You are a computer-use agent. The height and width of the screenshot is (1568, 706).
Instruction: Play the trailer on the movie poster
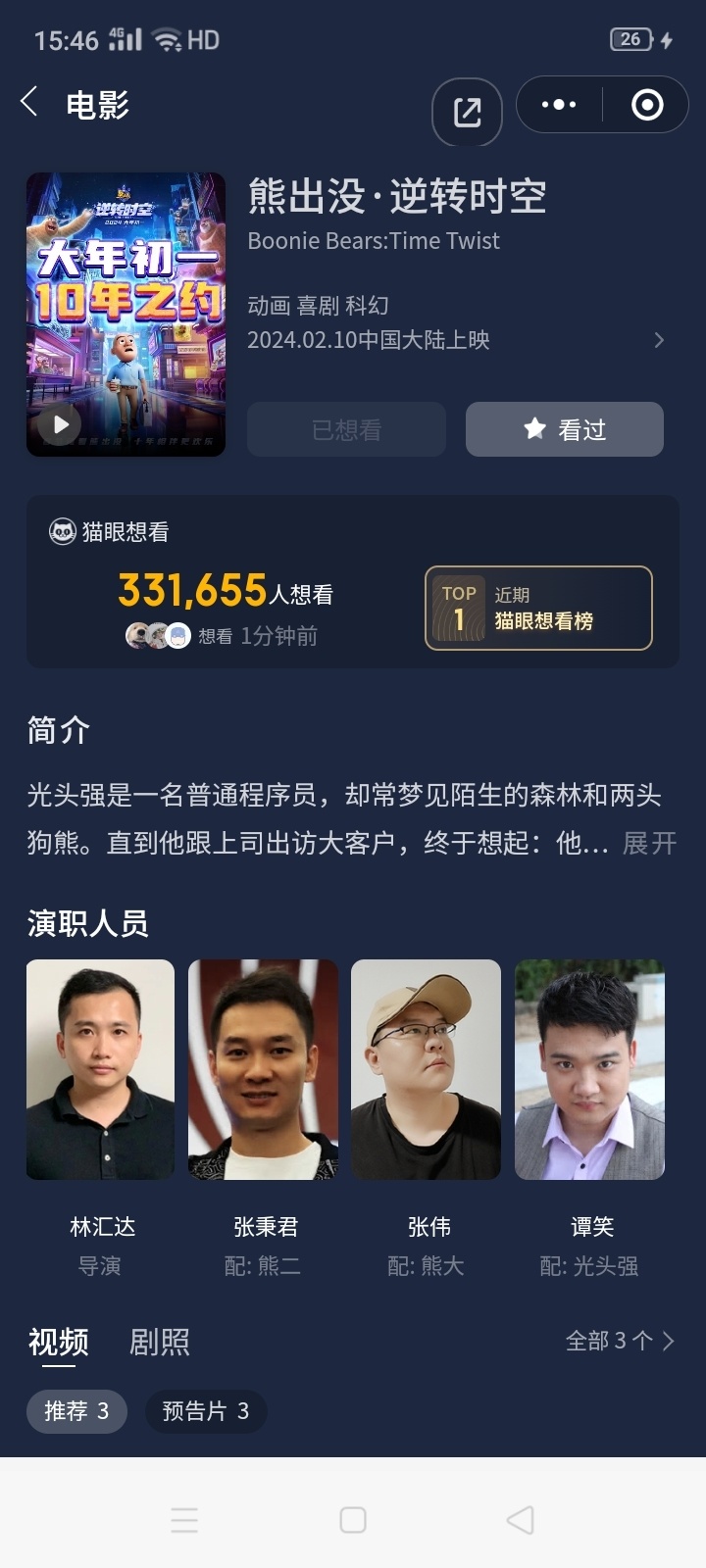click(x=60, y=424)
